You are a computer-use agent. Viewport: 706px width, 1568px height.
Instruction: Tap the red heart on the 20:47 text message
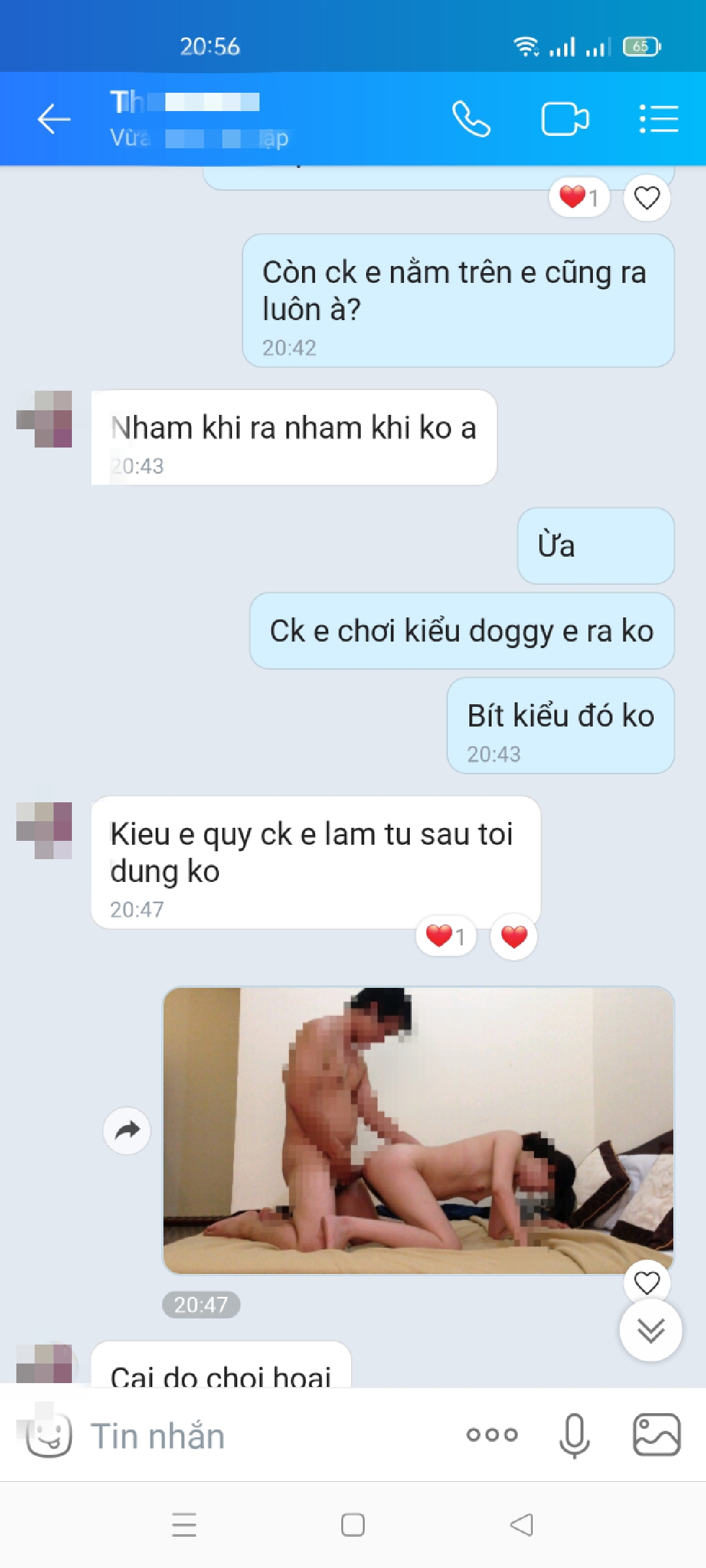514,937
